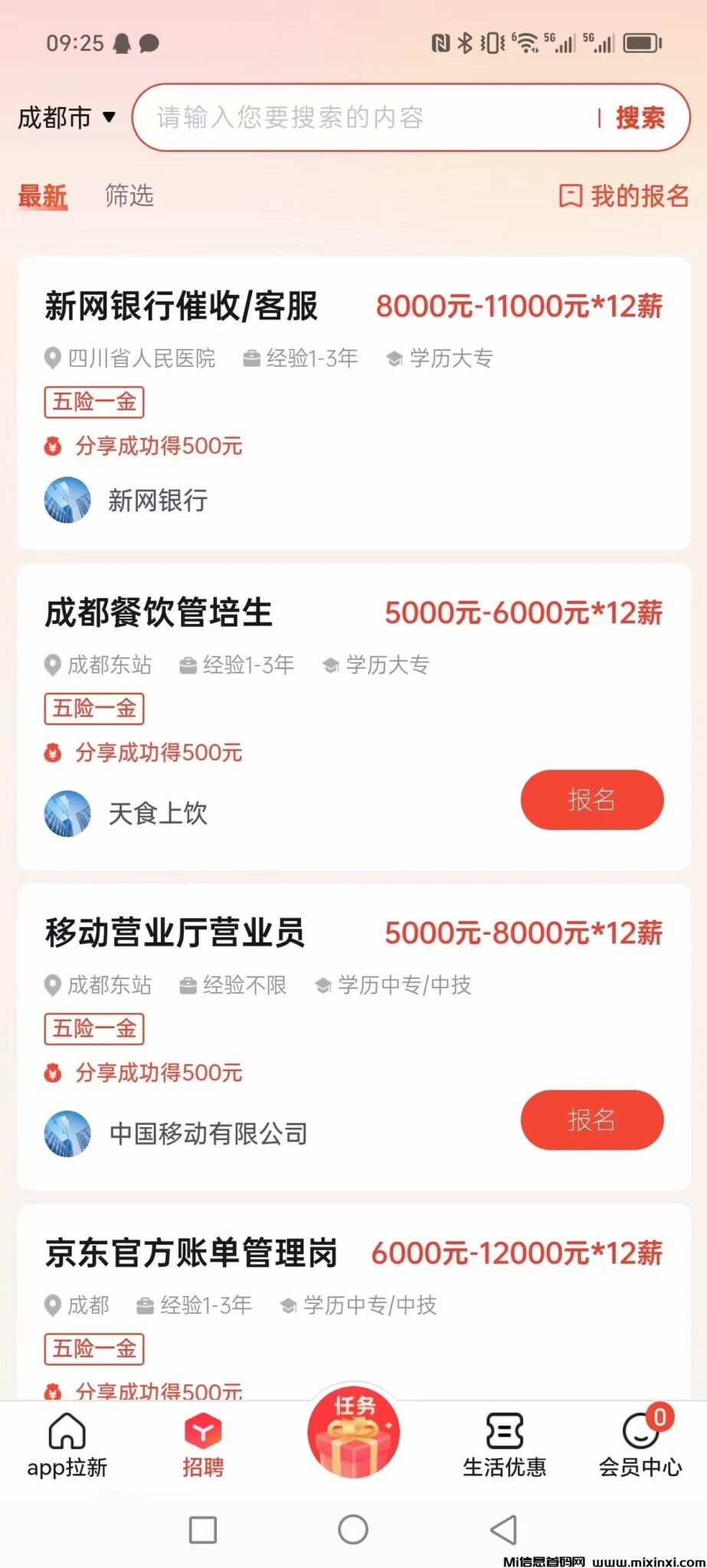Open the 会员中心 tab

640,1444
